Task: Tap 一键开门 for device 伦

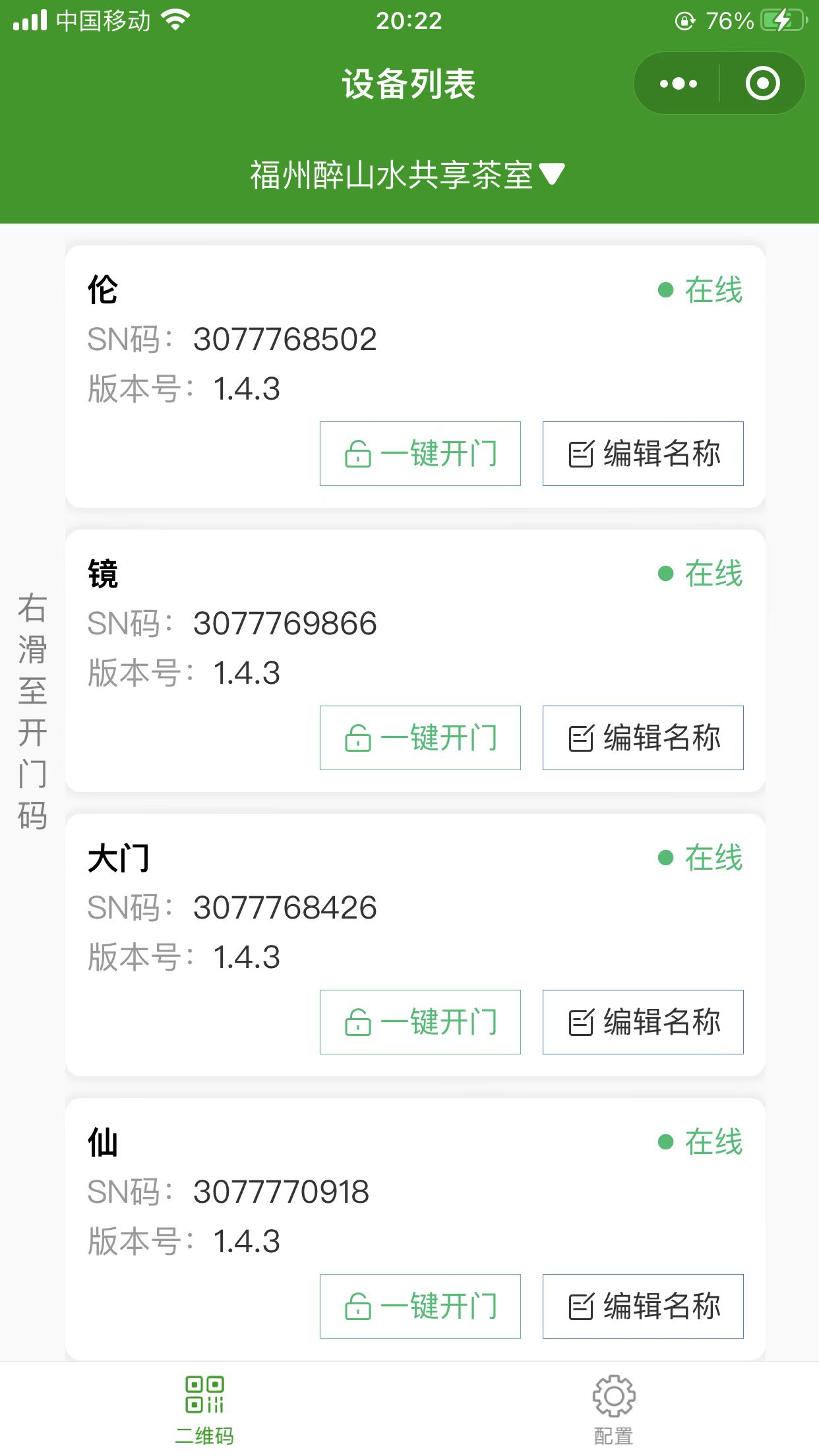Action: click(420, 454)
